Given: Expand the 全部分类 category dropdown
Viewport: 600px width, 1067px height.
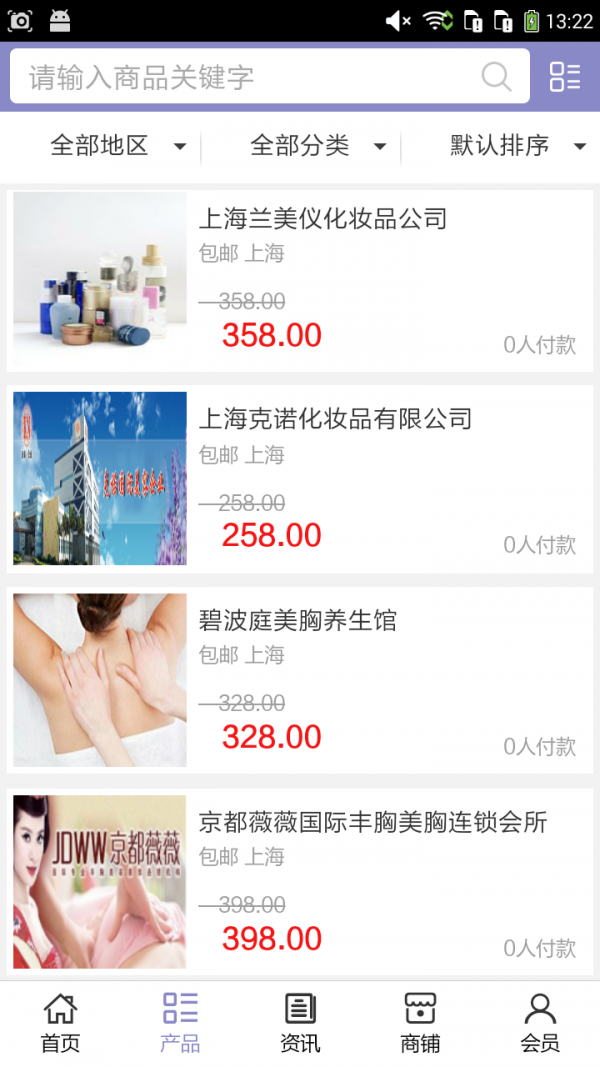Looking at the screenshot, I should (318, 146).
